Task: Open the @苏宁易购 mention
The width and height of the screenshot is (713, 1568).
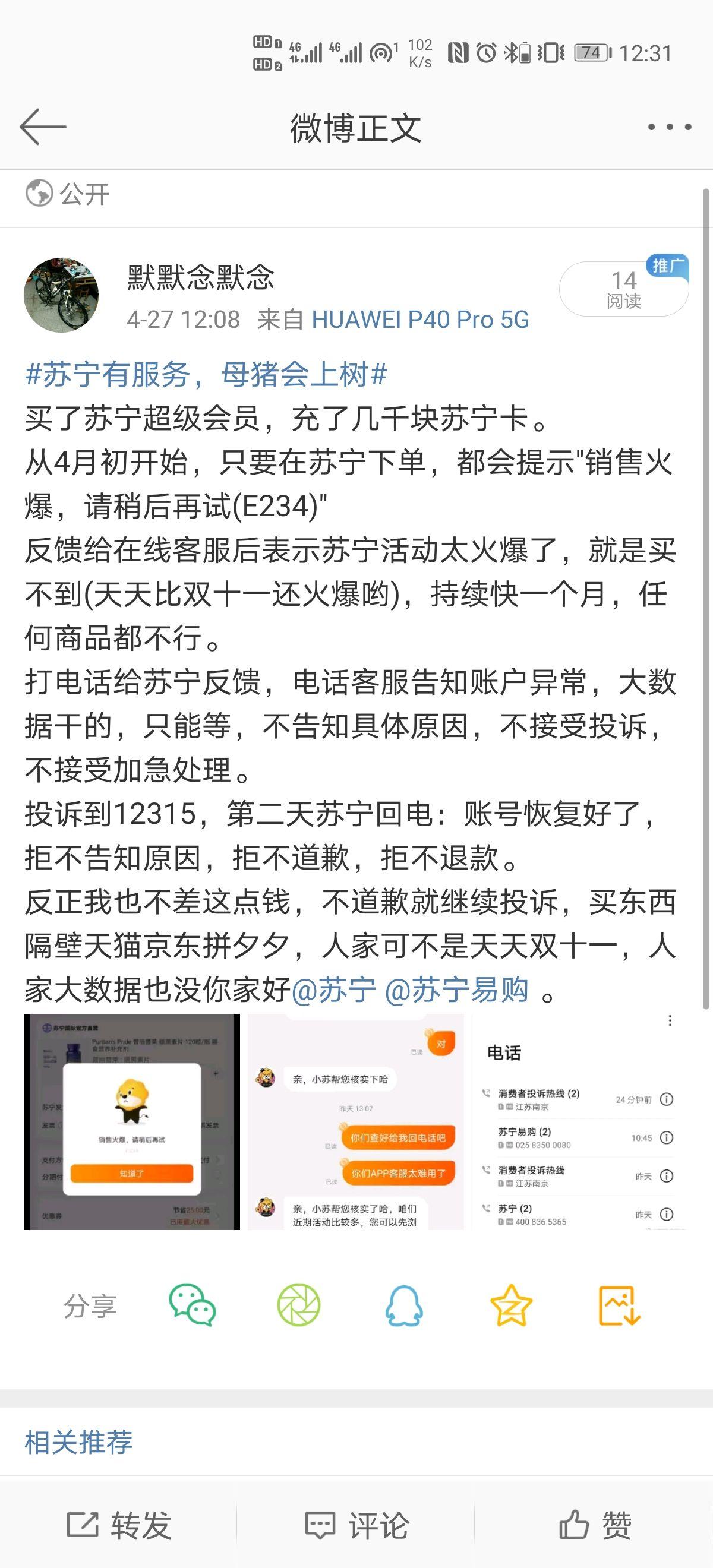Action: [x=457, y=989]
